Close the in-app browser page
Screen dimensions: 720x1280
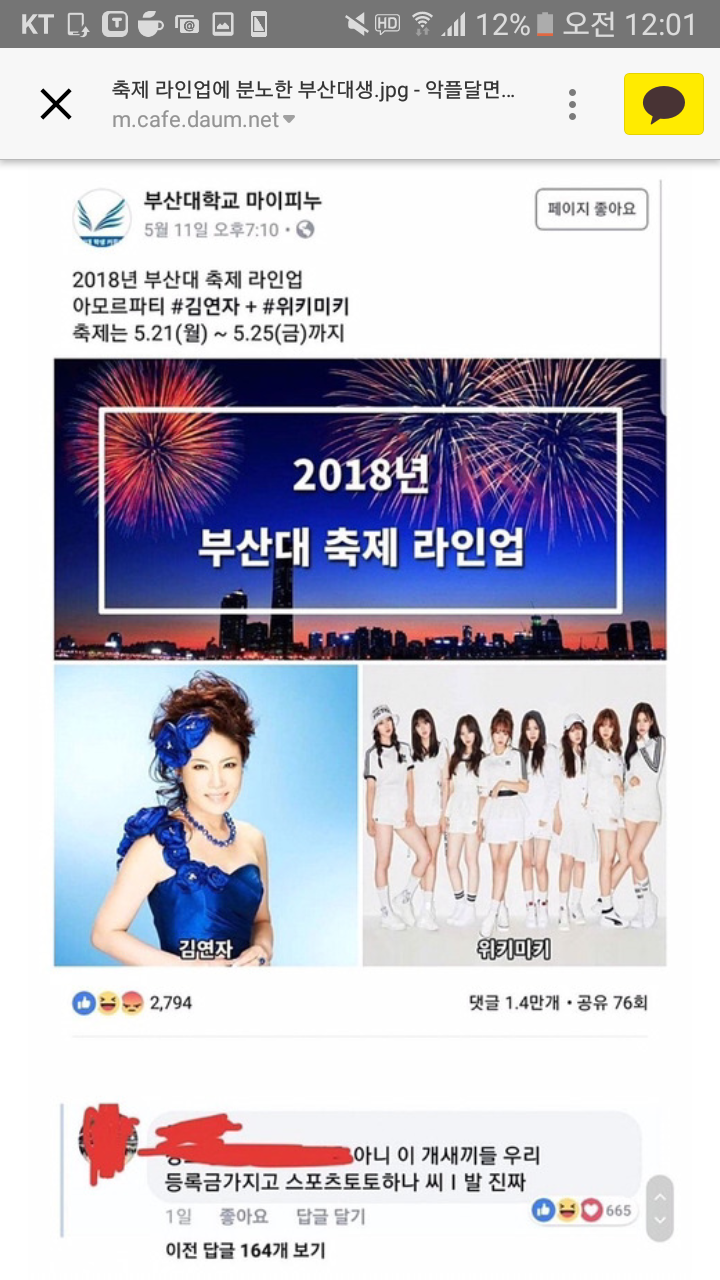pyautogui.click(x=56, y=104)
